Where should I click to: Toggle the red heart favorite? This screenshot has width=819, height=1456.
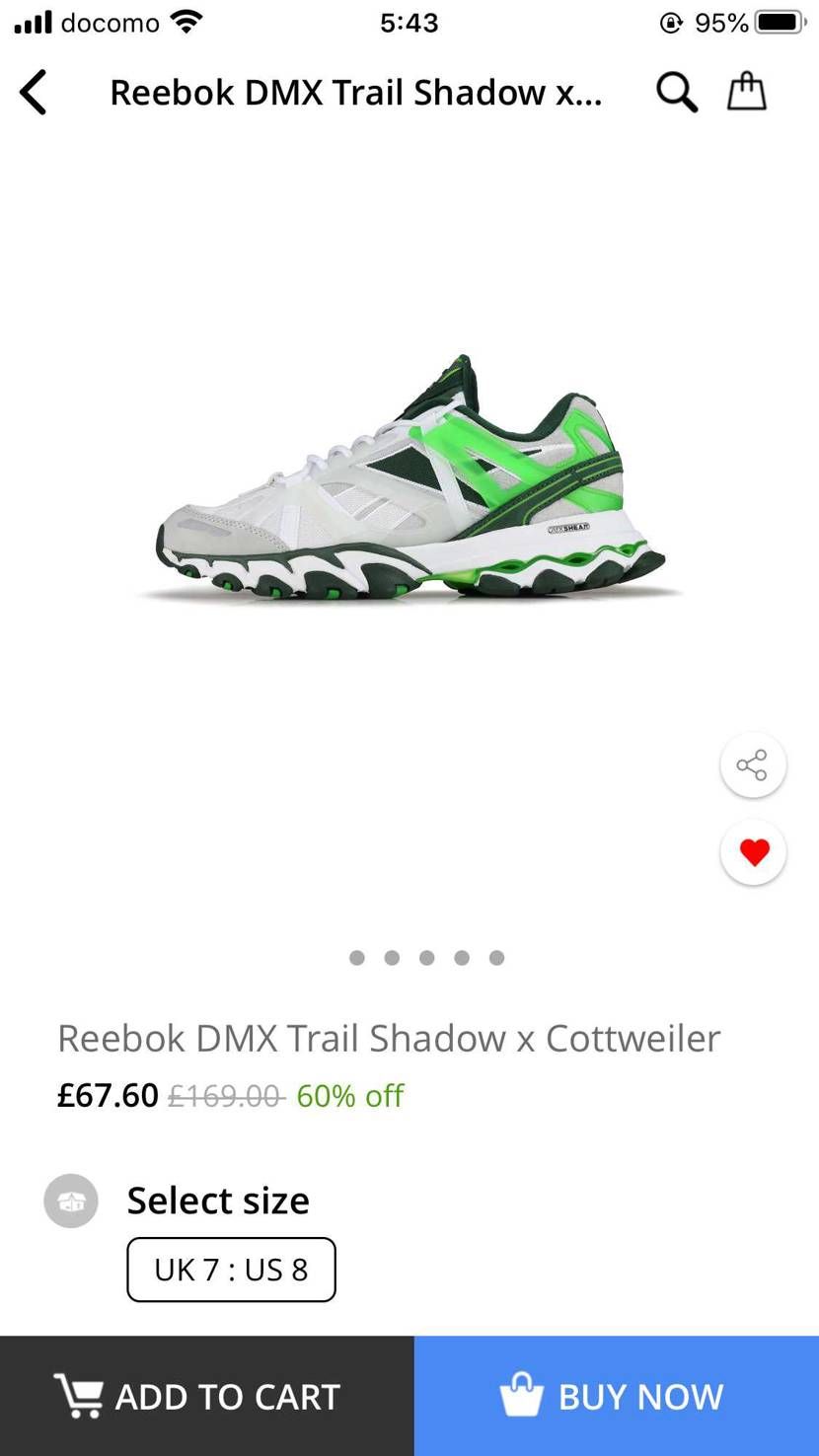[x=754, y=852]
